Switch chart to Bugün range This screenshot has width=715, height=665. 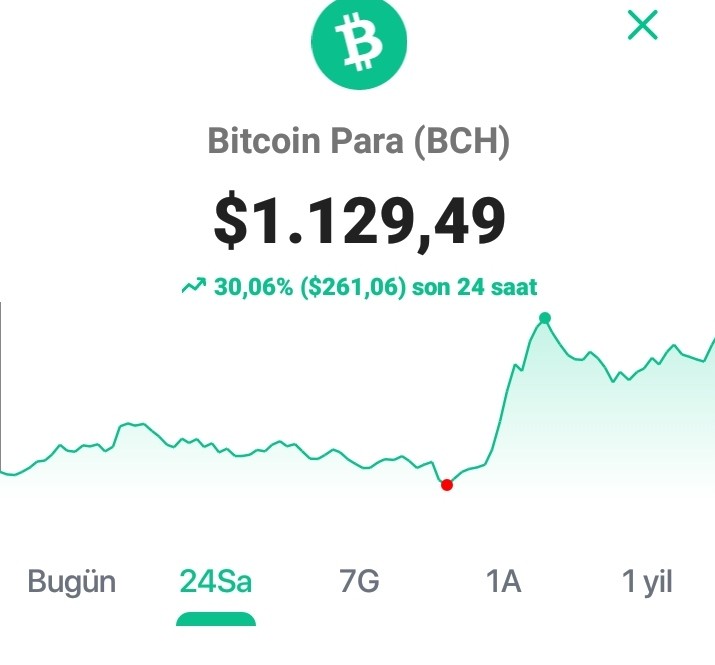tap(72, 582)
